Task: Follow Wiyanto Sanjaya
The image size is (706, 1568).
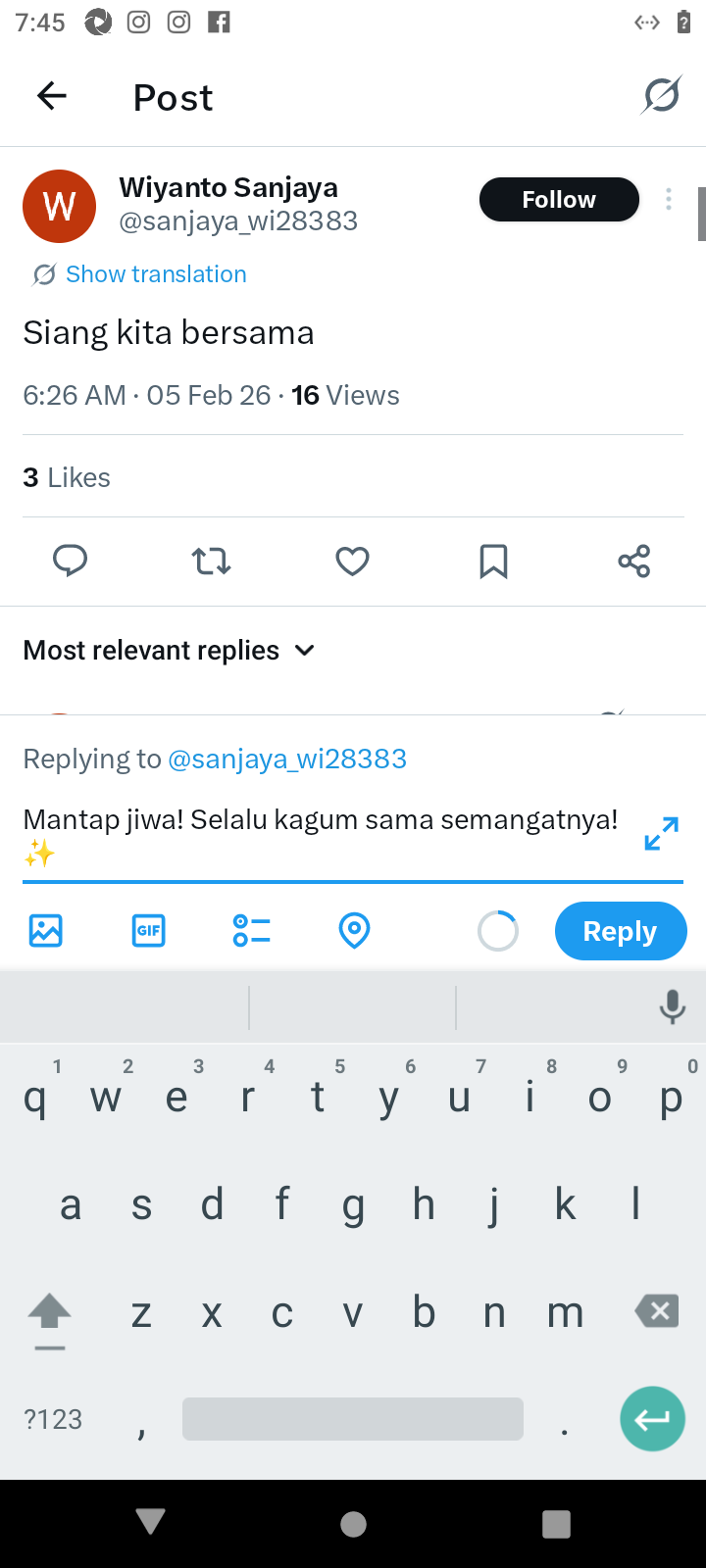Action: pos(558,200)
